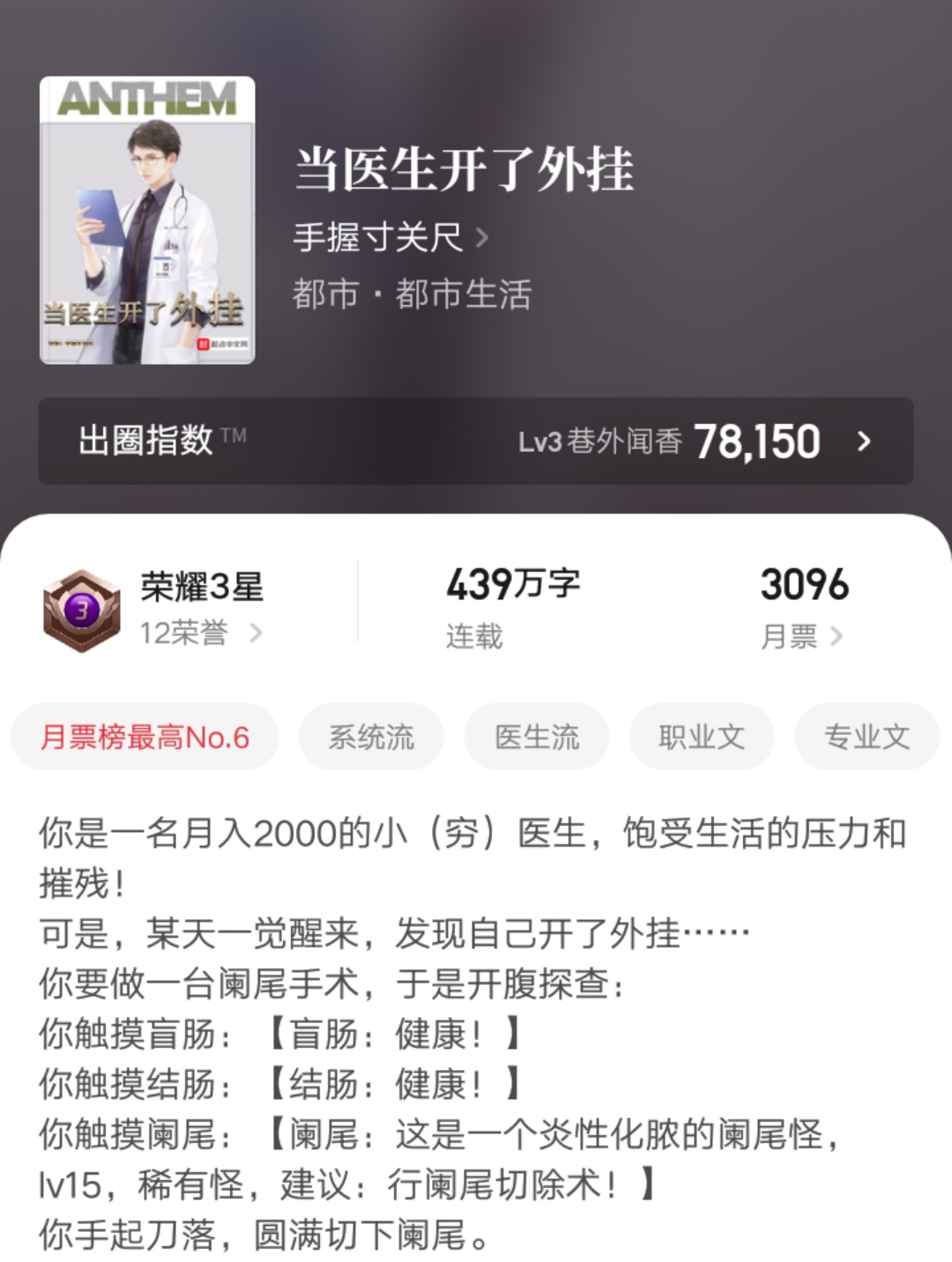
Task: Select the 系统流 tag
Action: (372, 737)
